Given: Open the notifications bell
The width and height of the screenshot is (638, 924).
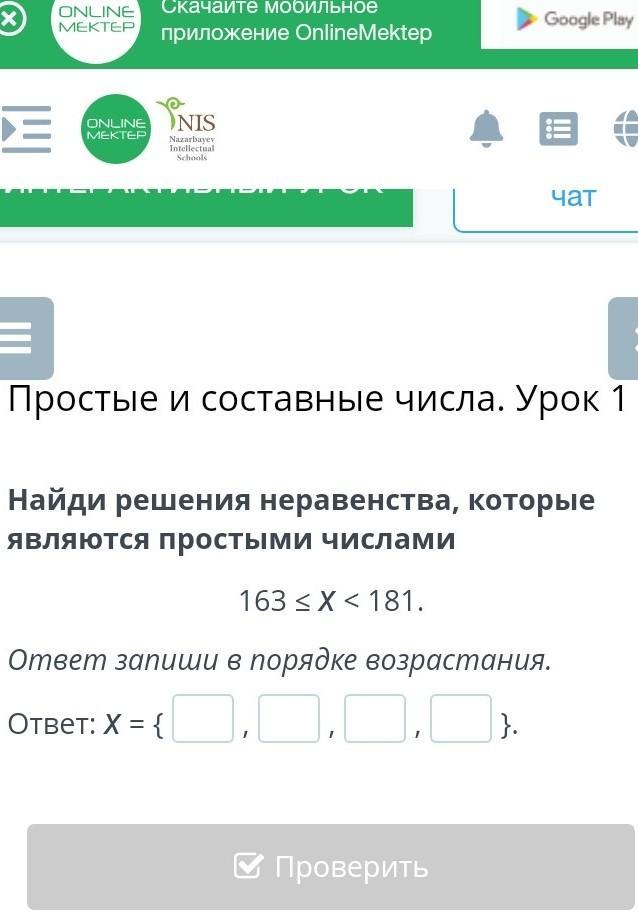Looking at the screenshot, I should (x=487, y=129).
